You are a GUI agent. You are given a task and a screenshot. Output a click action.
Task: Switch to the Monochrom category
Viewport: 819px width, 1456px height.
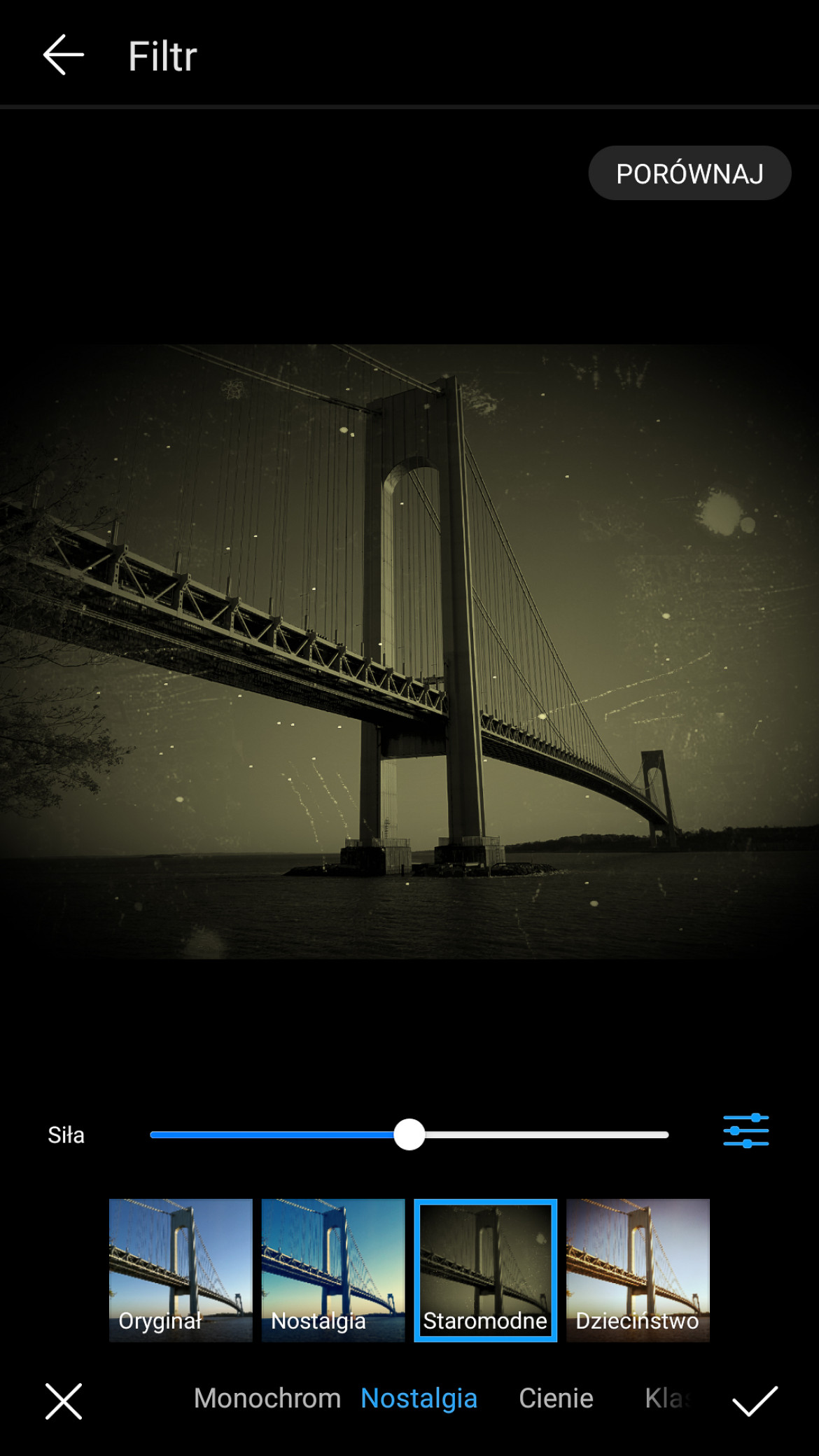coord(267,1399)
